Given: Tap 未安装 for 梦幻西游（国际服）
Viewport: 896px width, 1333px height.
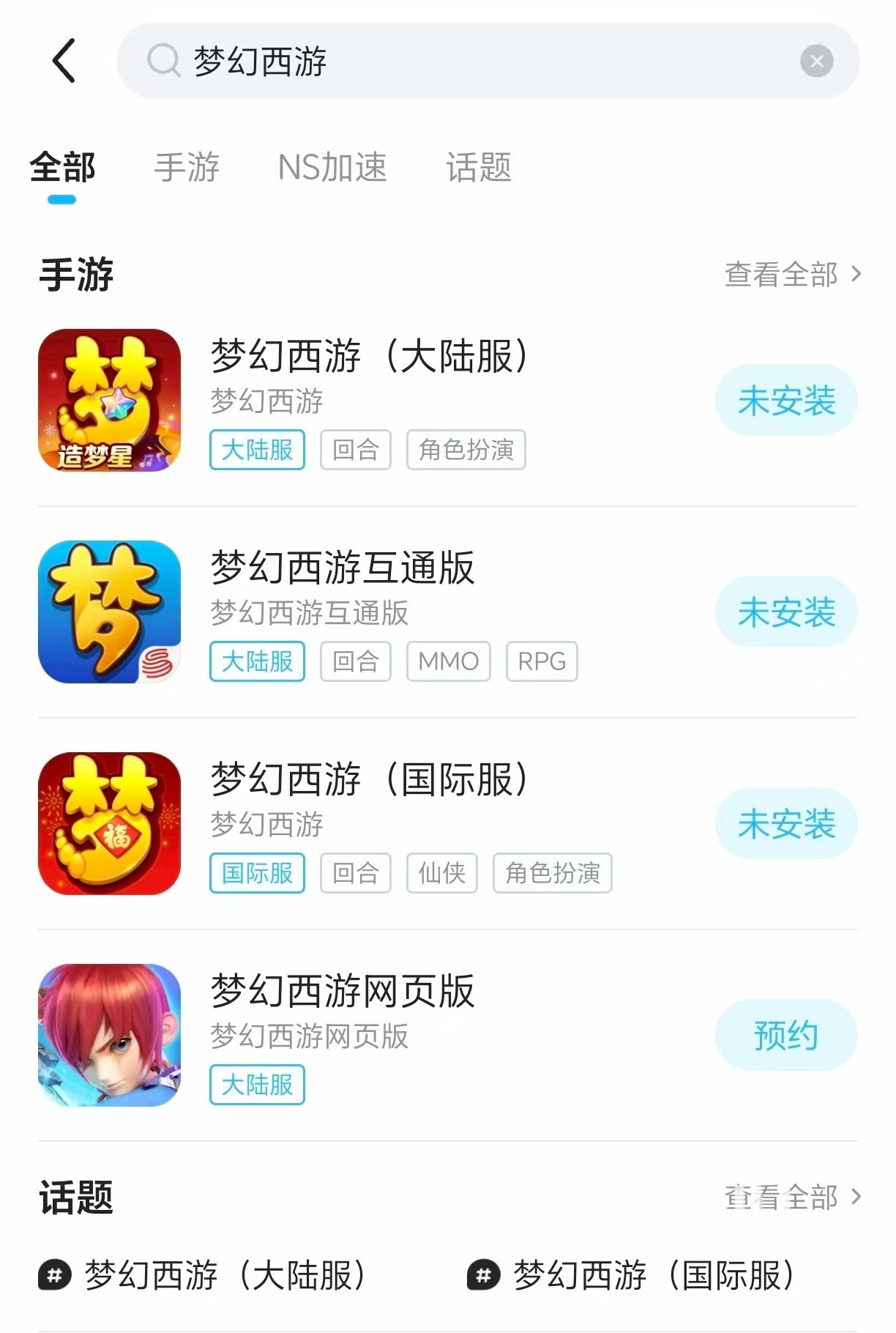Looking at the screenshot, I should point(786,824).
